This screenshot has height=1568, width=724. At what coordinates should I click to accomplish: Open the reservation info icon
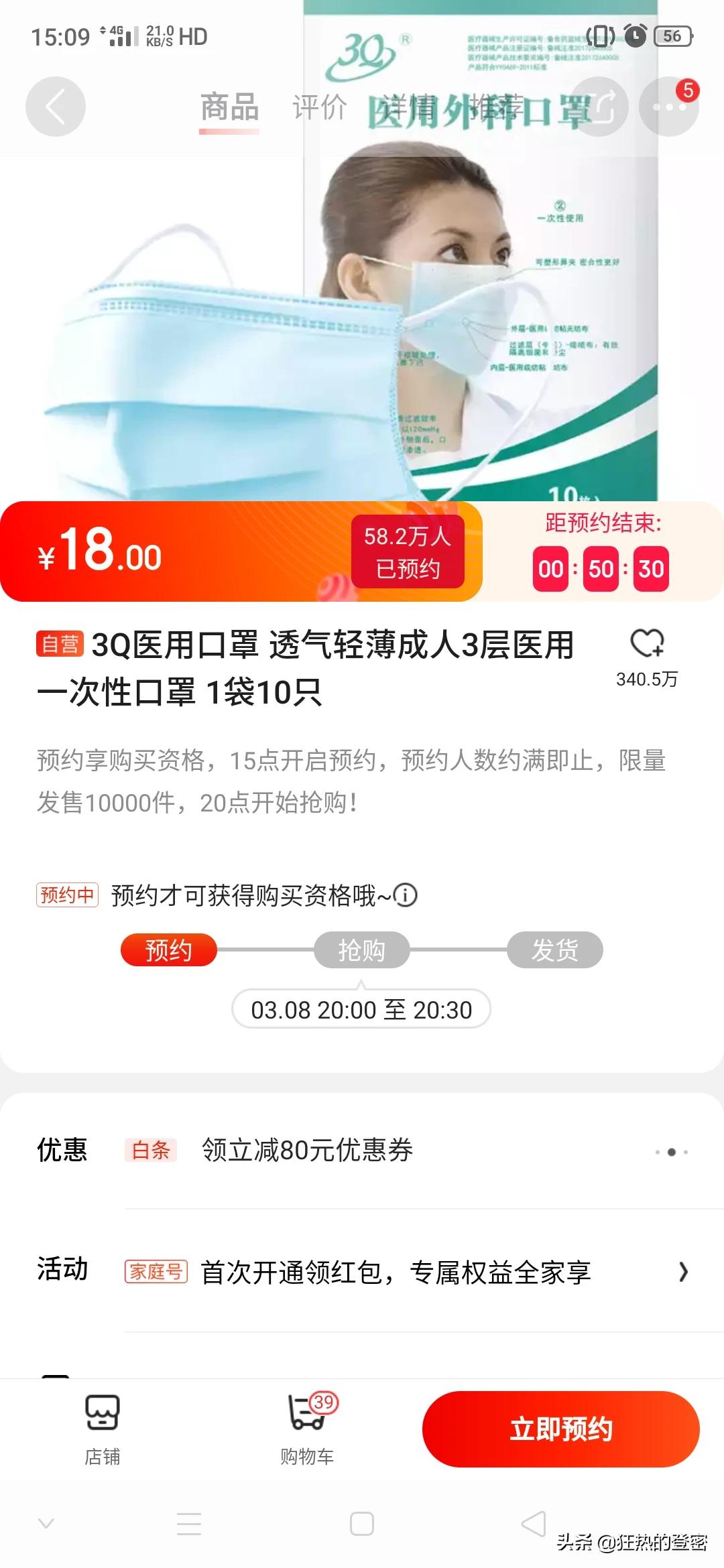pos(406,895)
